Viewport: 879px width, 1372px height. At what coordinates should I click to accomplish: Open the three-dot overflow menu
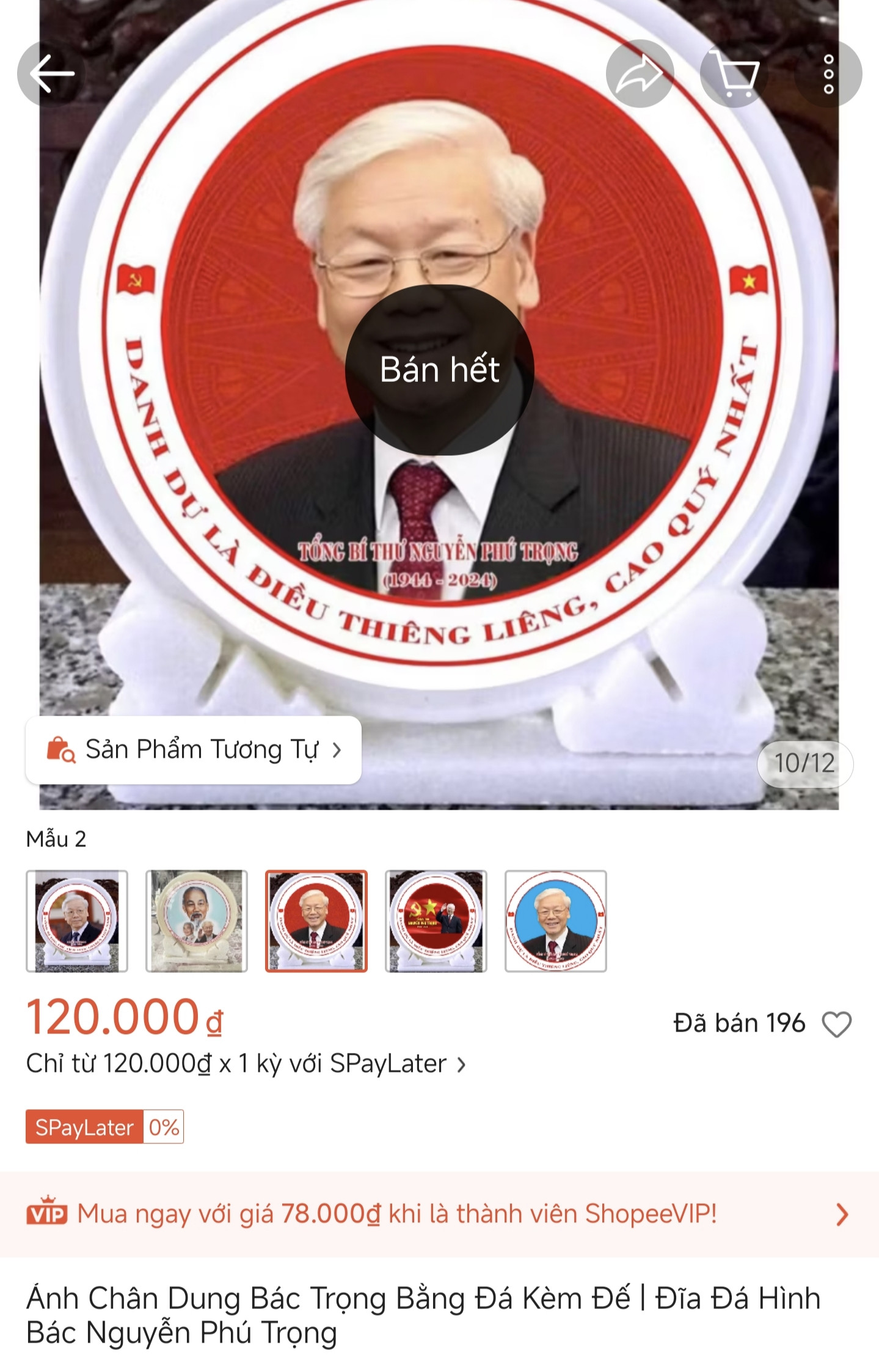point(828,74)
